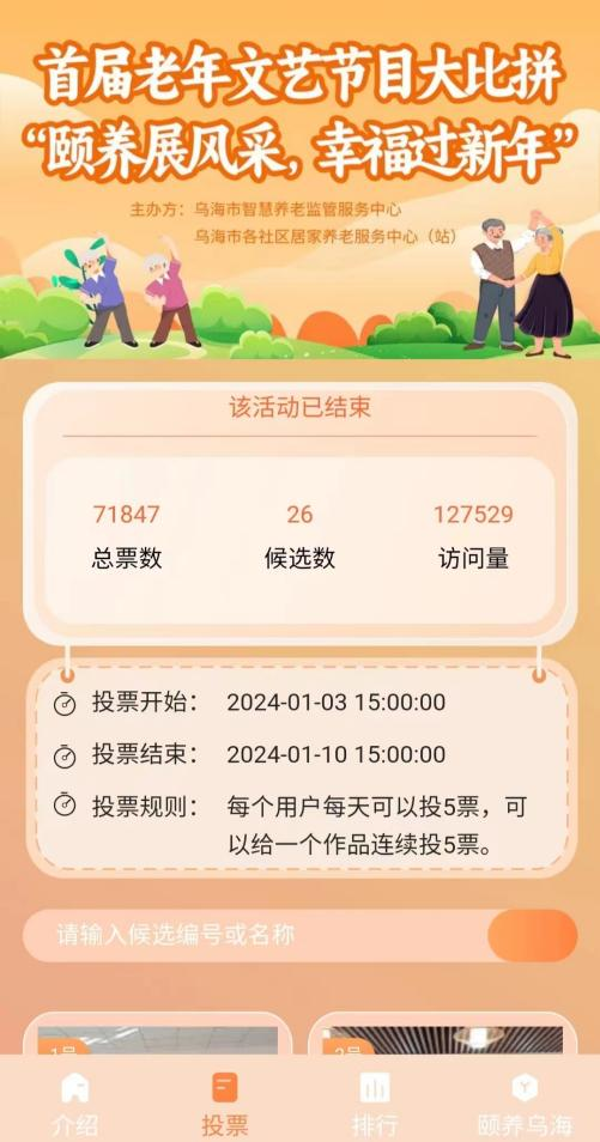Tap the candidate number or name search field
The width and height of the screenshot is (600, 1142).
pos(255,936)
